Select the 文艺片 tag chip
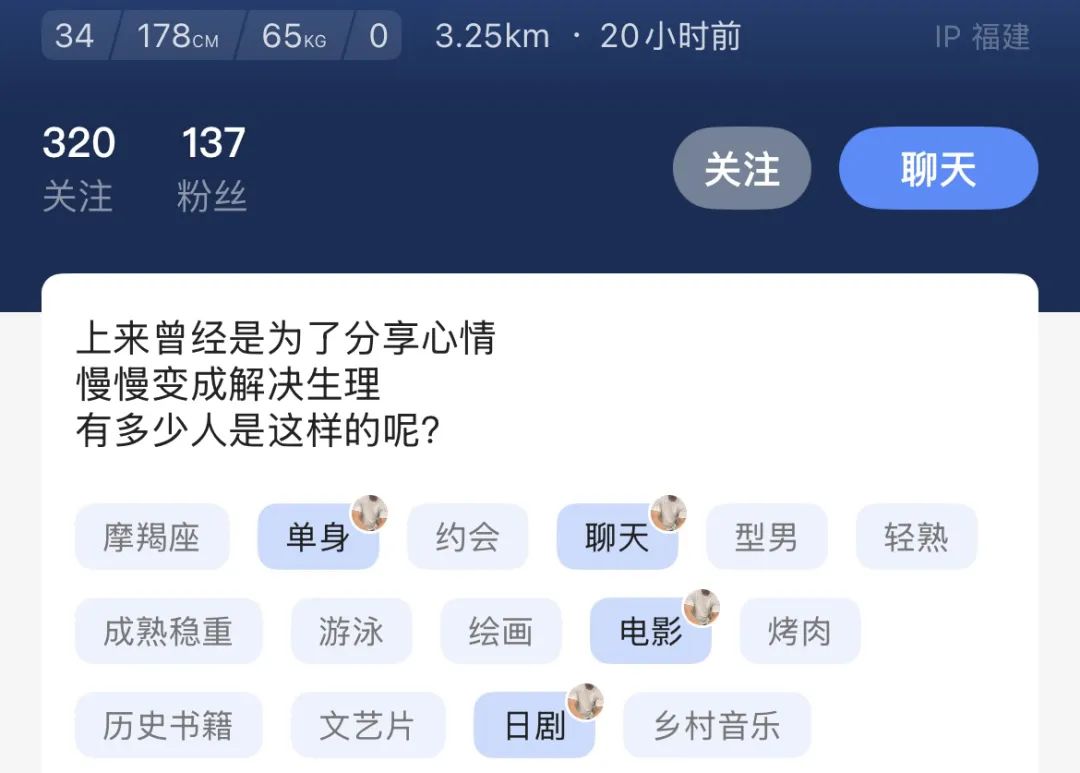The image size is (1080, 773). pyautogui.click(x=367, y=725)
